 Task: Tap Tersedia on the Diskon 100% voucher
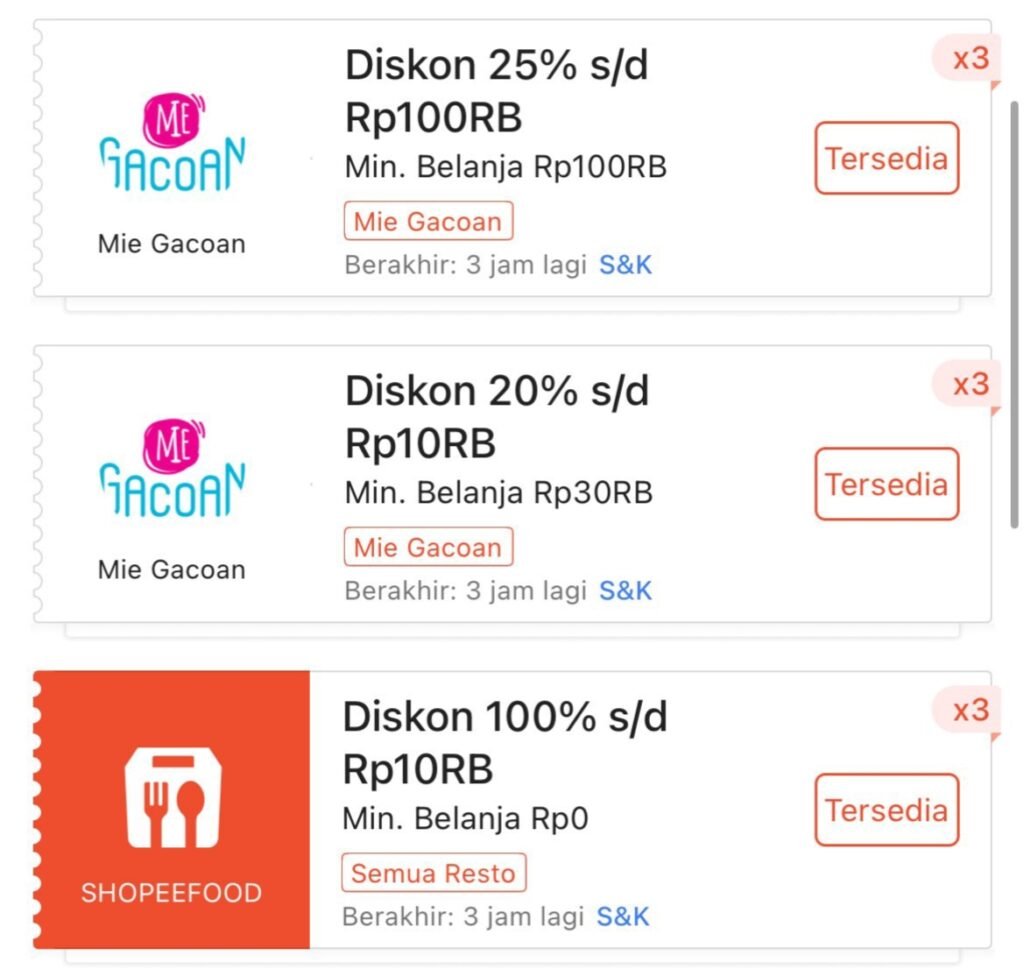pos(886,809)
